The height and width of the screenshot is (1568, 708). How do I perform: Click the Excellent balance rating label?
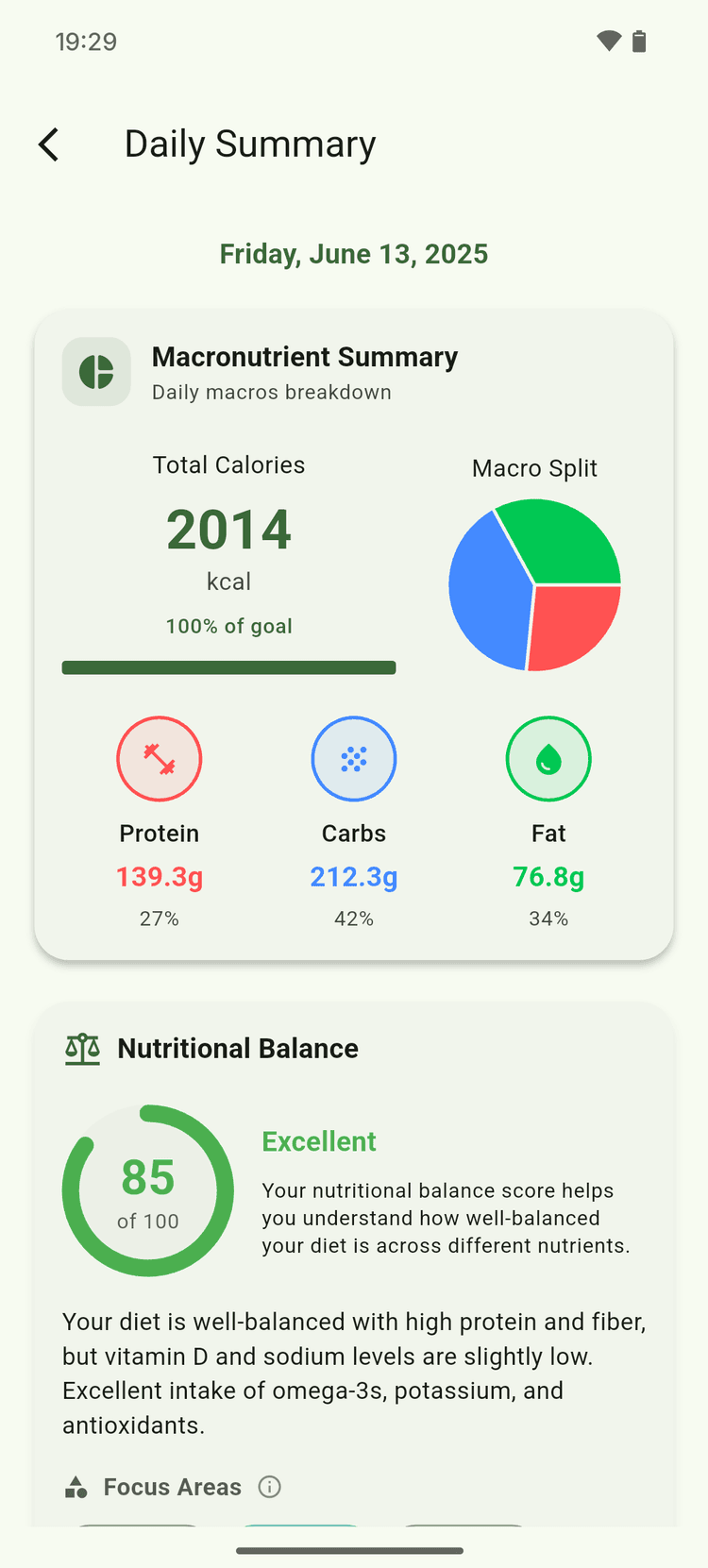tap(319, 1141)
